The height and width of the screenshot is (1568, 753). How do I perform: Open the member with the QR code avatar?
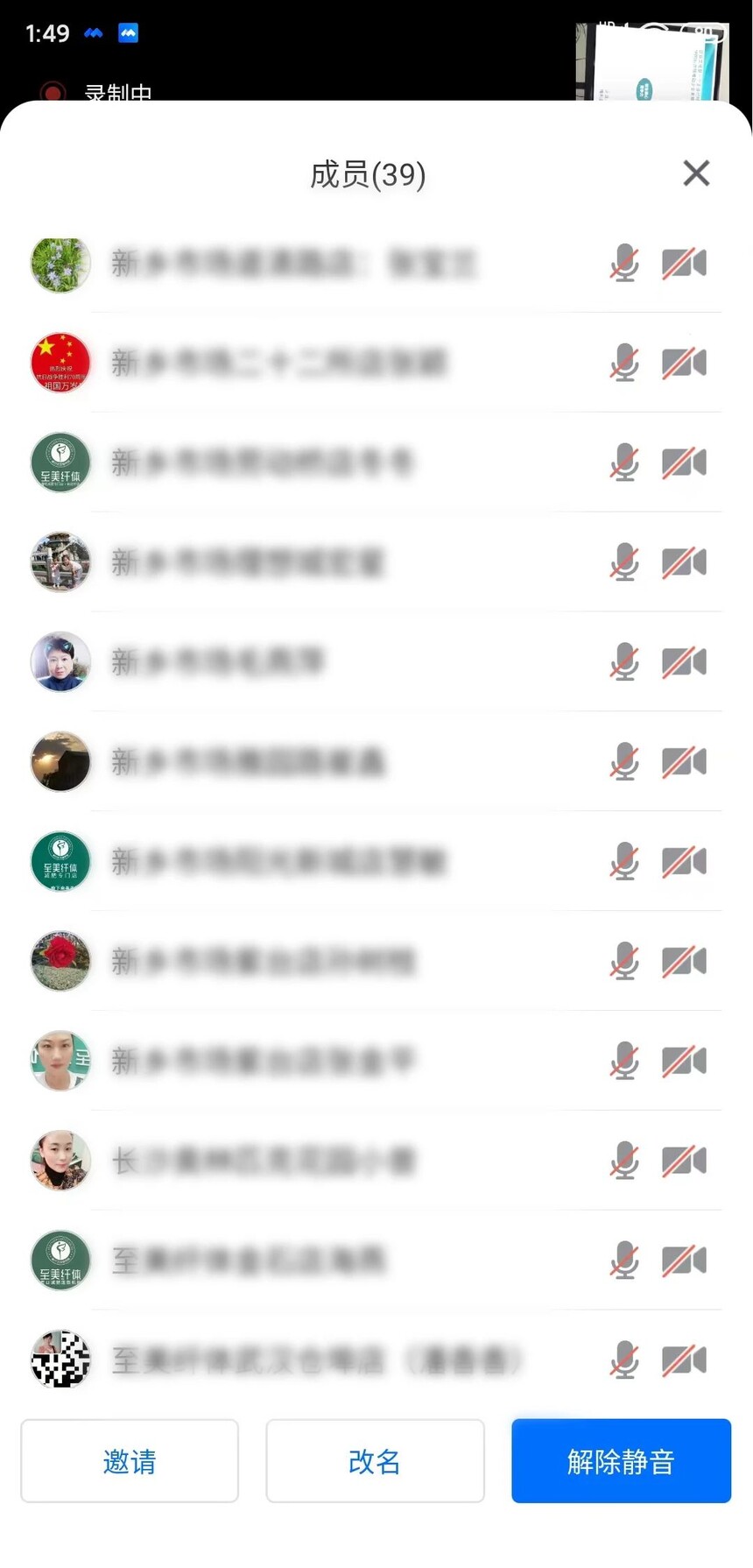[60, 1360]
